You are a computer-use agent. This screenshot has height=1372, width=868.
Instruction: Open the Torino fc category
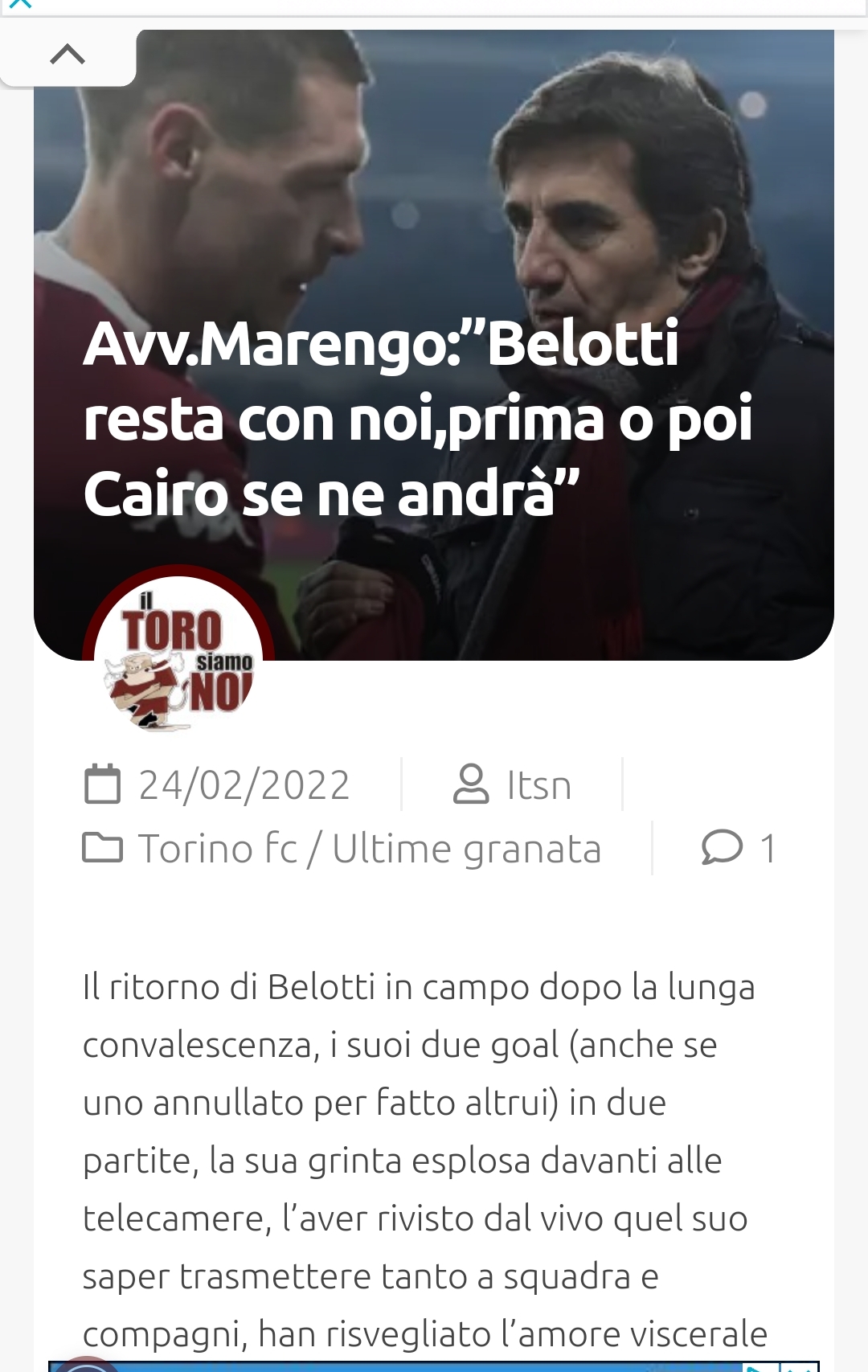tap(217, 849)
